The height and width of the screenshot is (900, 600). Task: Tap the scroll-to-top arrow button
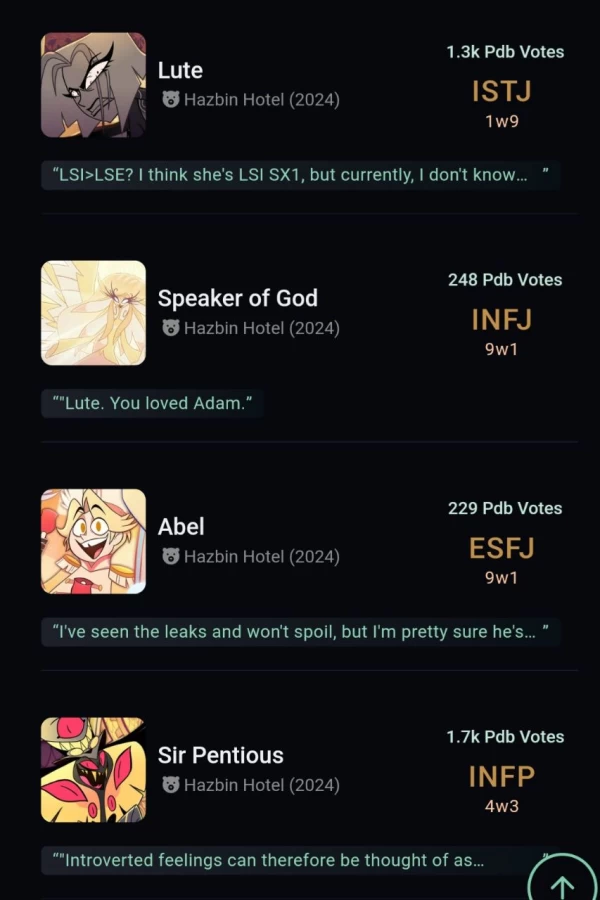coord(562,882)
